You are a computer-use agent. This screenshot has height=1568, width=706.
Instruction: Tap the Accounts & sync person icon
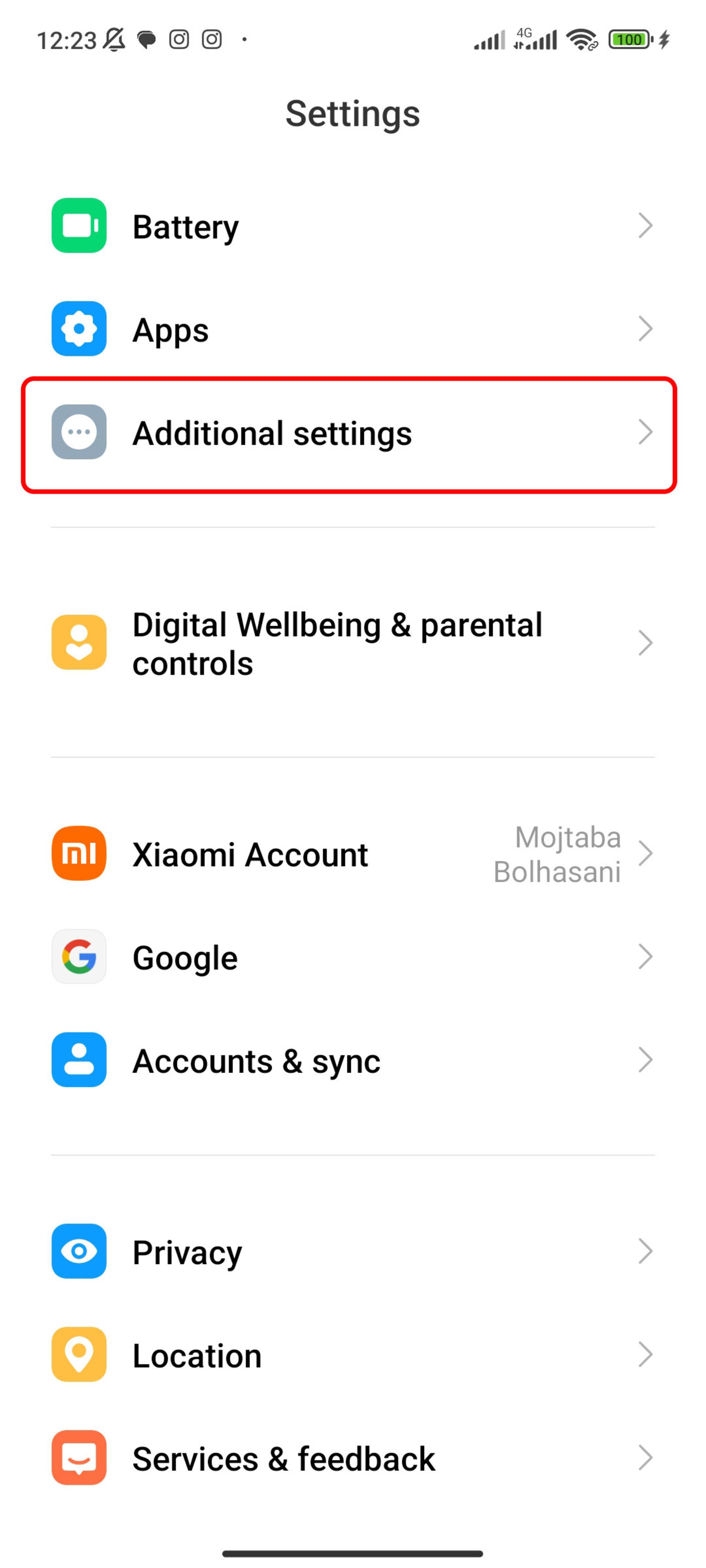78,1059
